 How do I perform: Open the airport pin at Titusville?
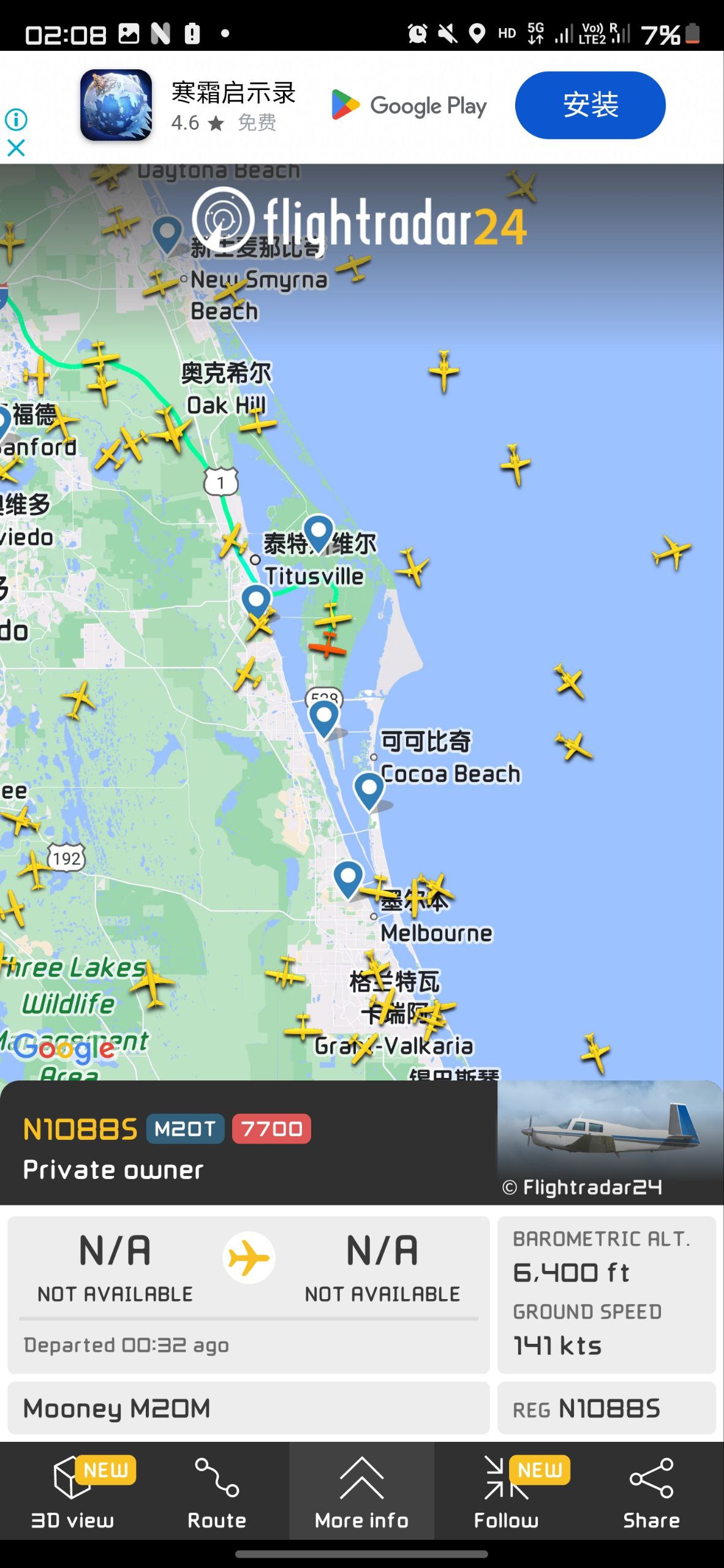coord(319,531)
